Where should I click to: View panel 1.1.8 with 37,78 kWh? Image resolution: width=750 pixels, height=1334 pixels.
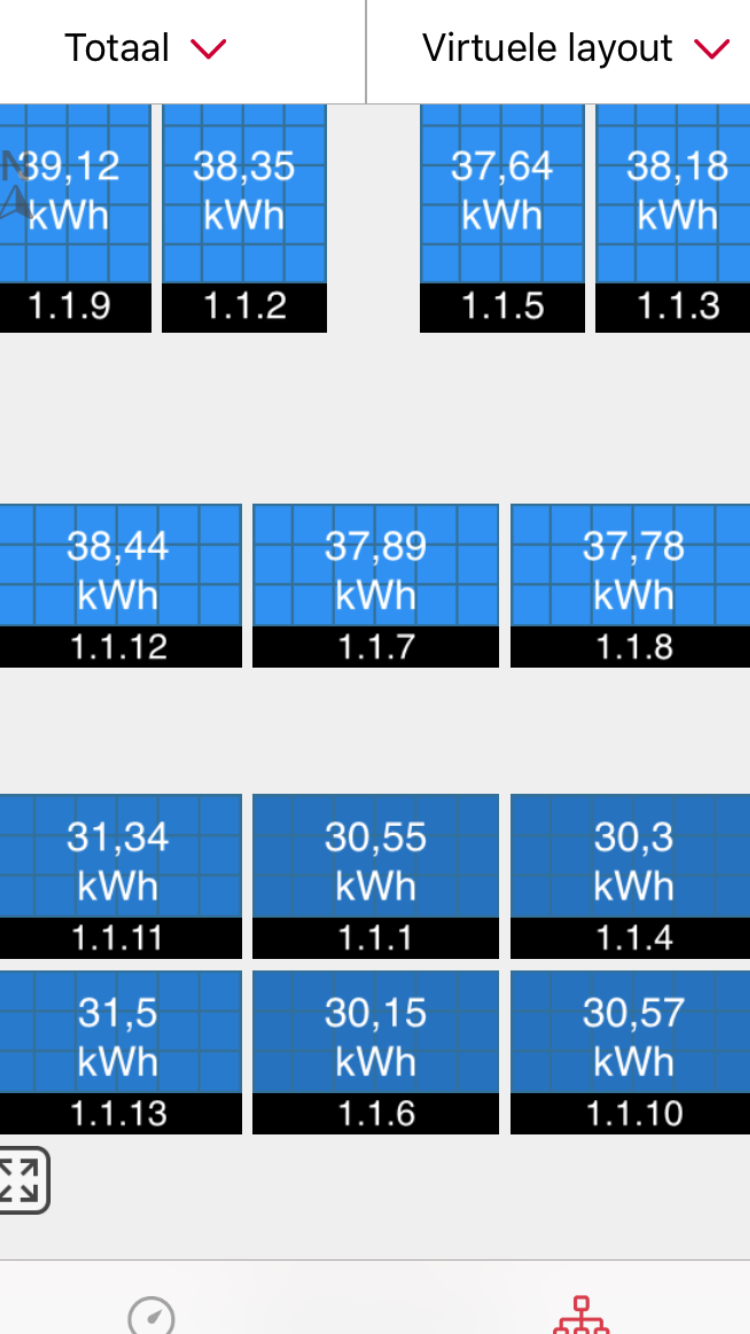click(630, 585)
